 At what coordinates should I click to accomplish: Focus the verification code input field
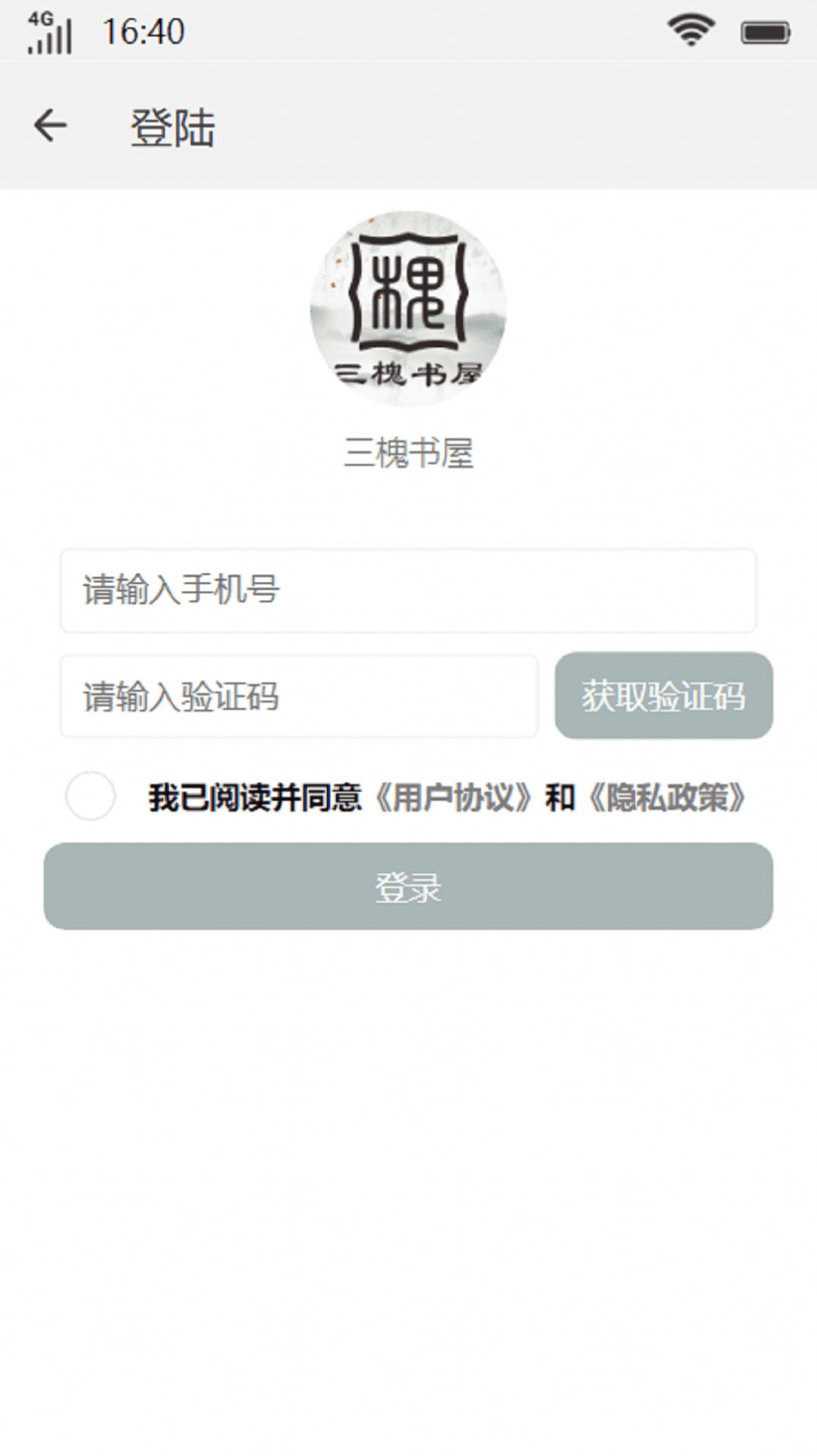[x=299, y=696]
